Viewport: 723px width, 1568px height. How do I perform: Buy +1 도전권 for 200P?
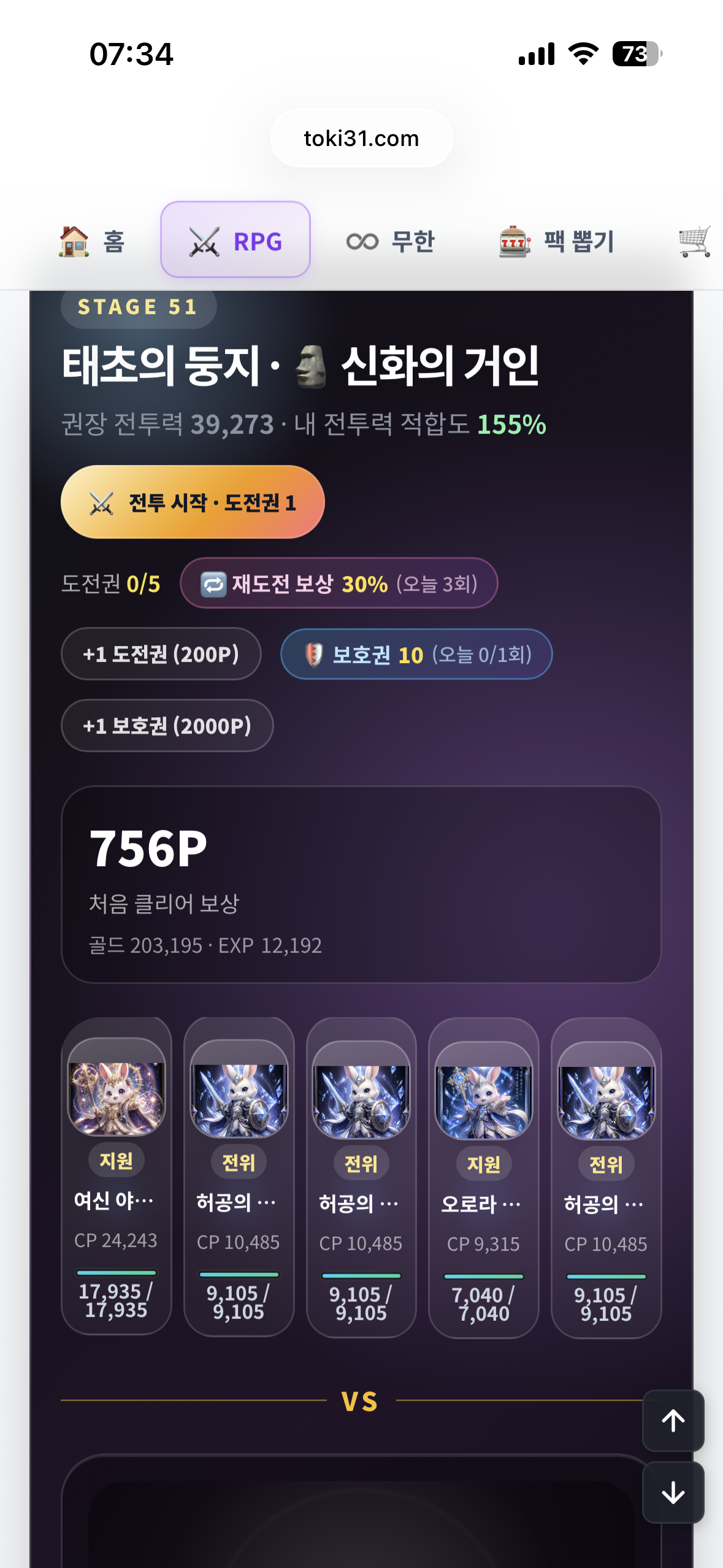coord(161,654)
